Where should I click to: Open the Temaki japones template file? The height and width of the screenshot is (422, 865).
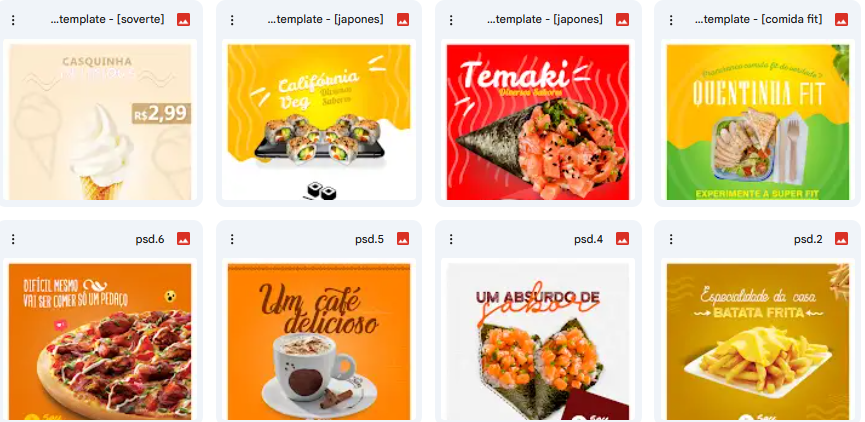[x=538, y=121]
